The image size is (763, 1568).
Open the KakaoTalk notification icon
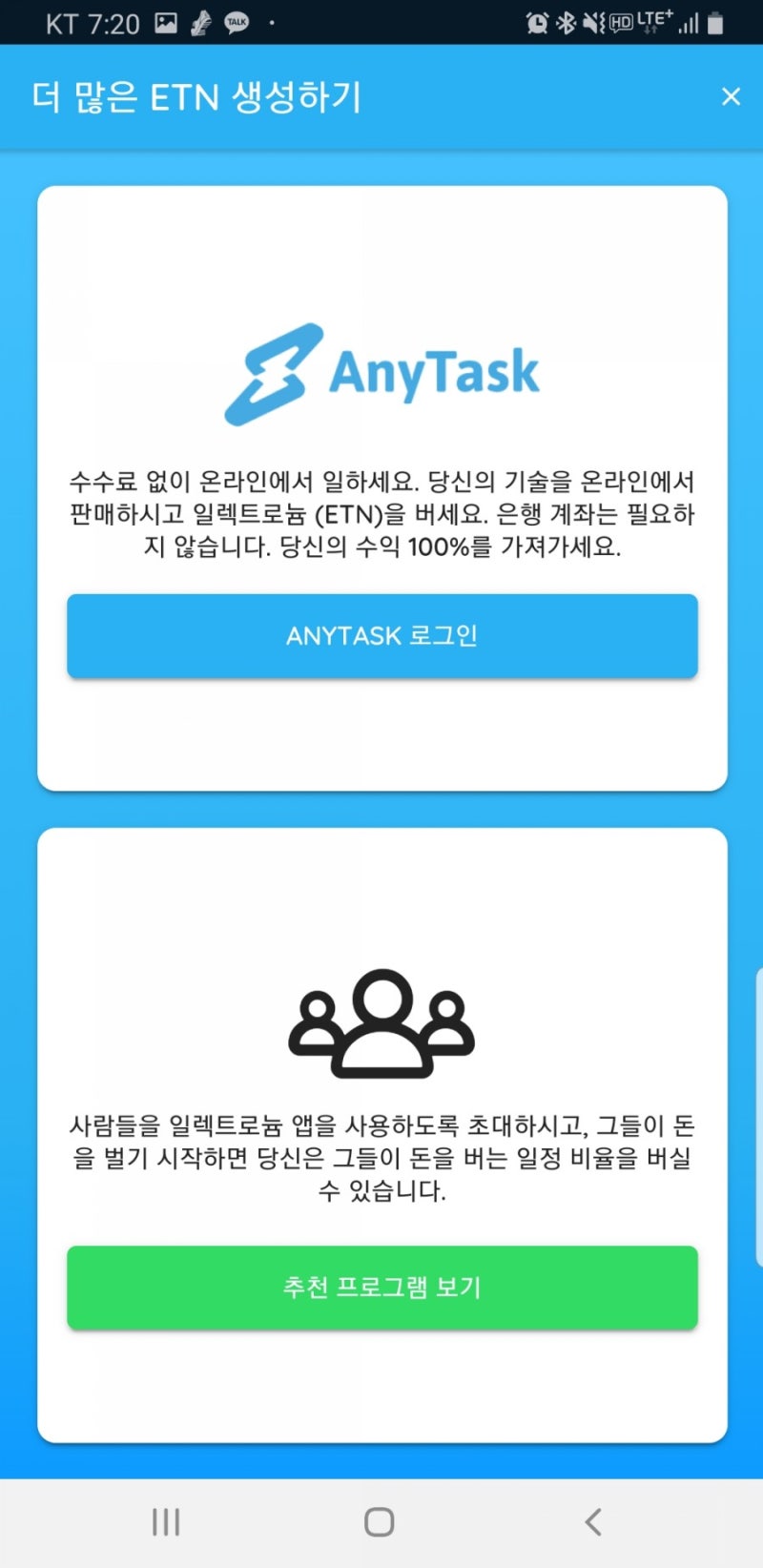point(236,21)
